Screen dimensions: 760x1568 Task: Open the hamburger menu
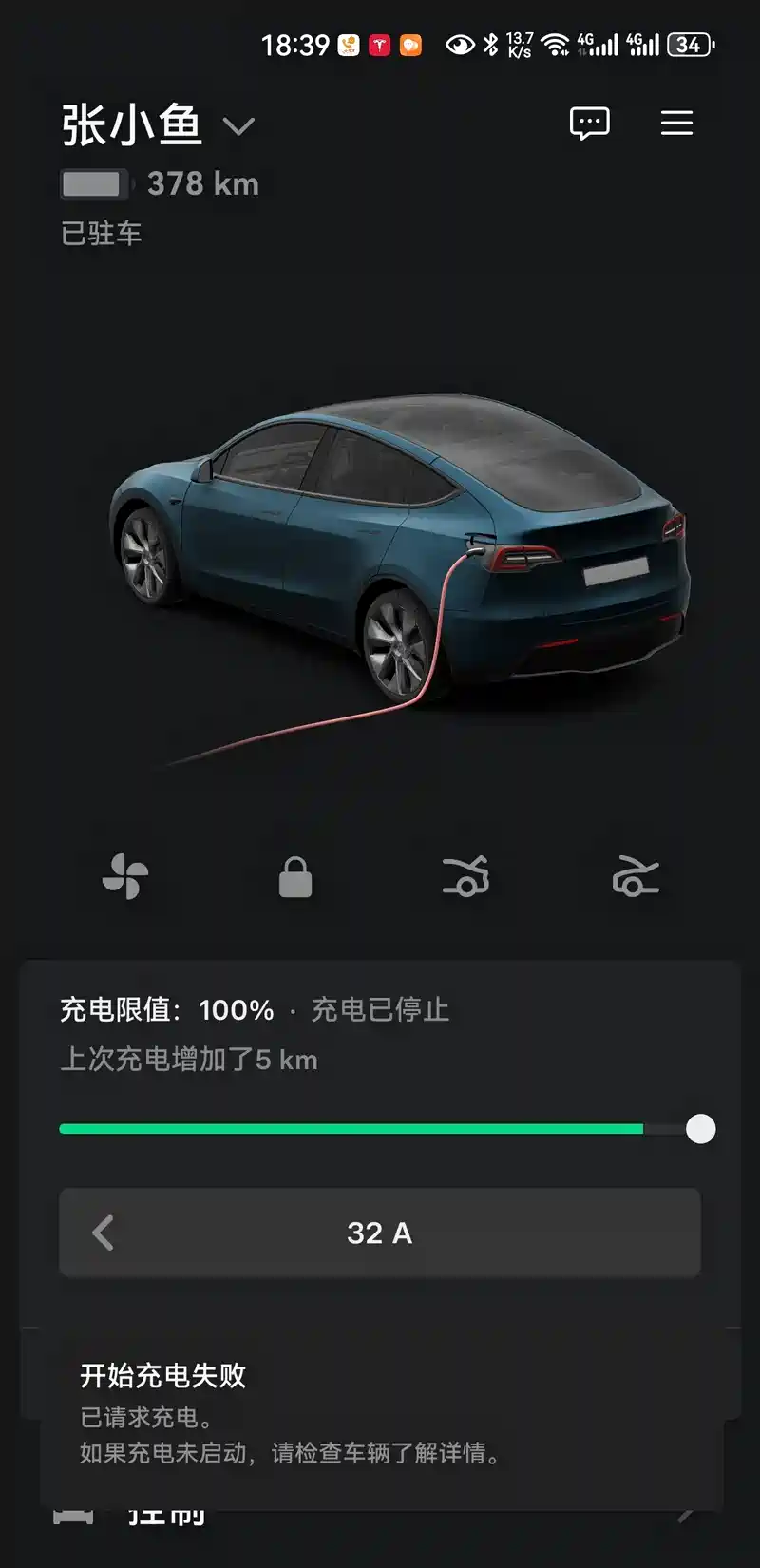click(x=676, y=124)
